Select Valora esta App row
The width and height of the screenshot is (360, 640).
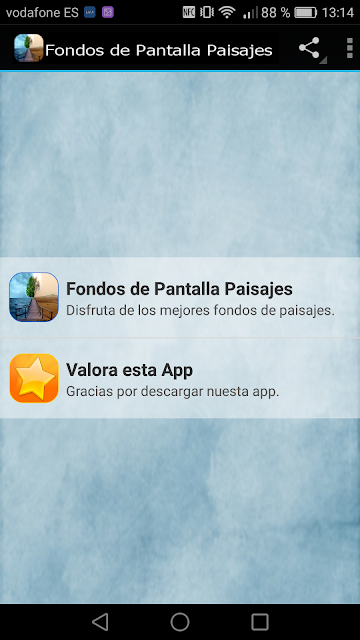(x=180, y=378)
